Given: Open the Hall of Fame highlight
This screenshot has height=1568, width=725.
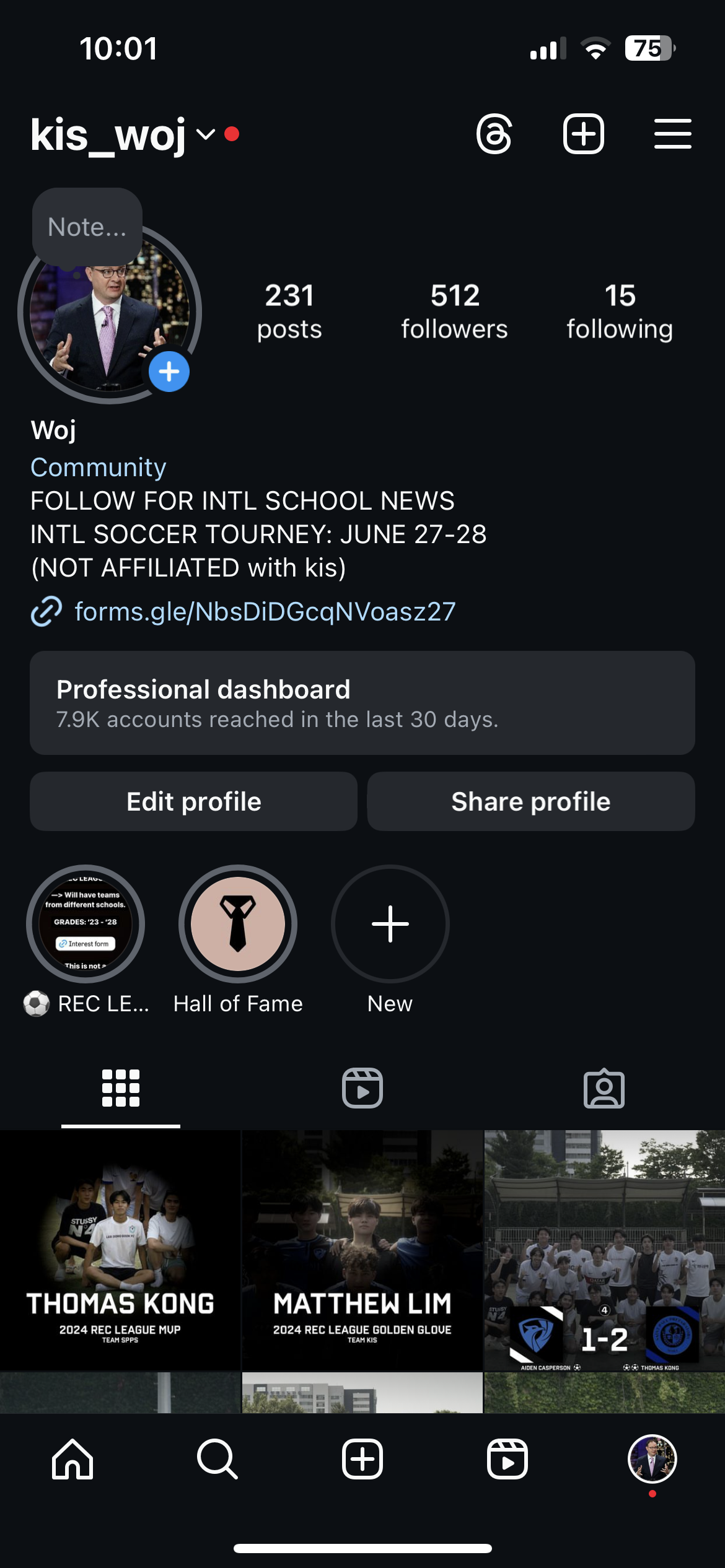Looking at the screenshot, I should [x=238, y=924].
